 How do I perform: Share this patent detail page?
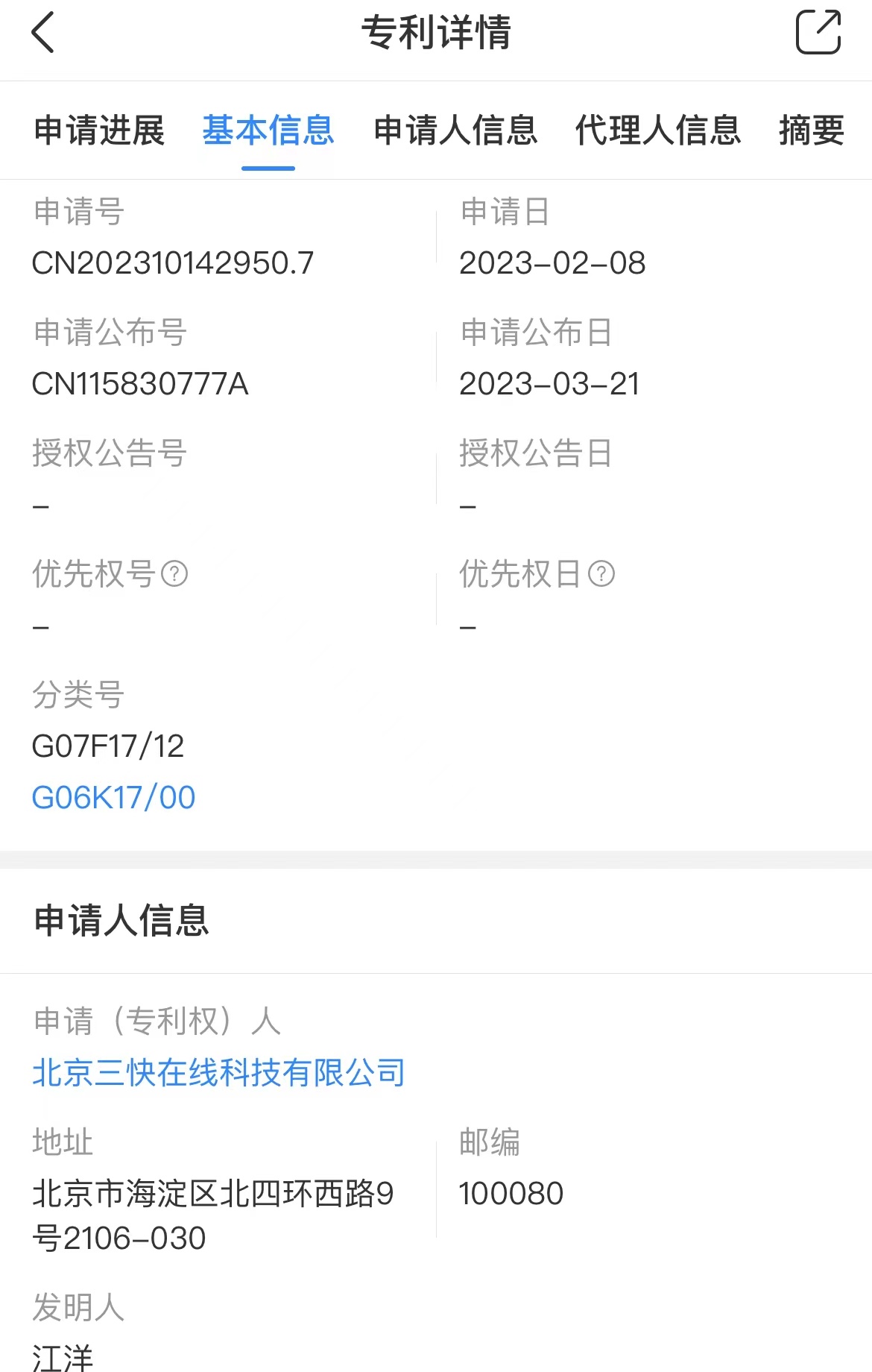pos(818,33)
